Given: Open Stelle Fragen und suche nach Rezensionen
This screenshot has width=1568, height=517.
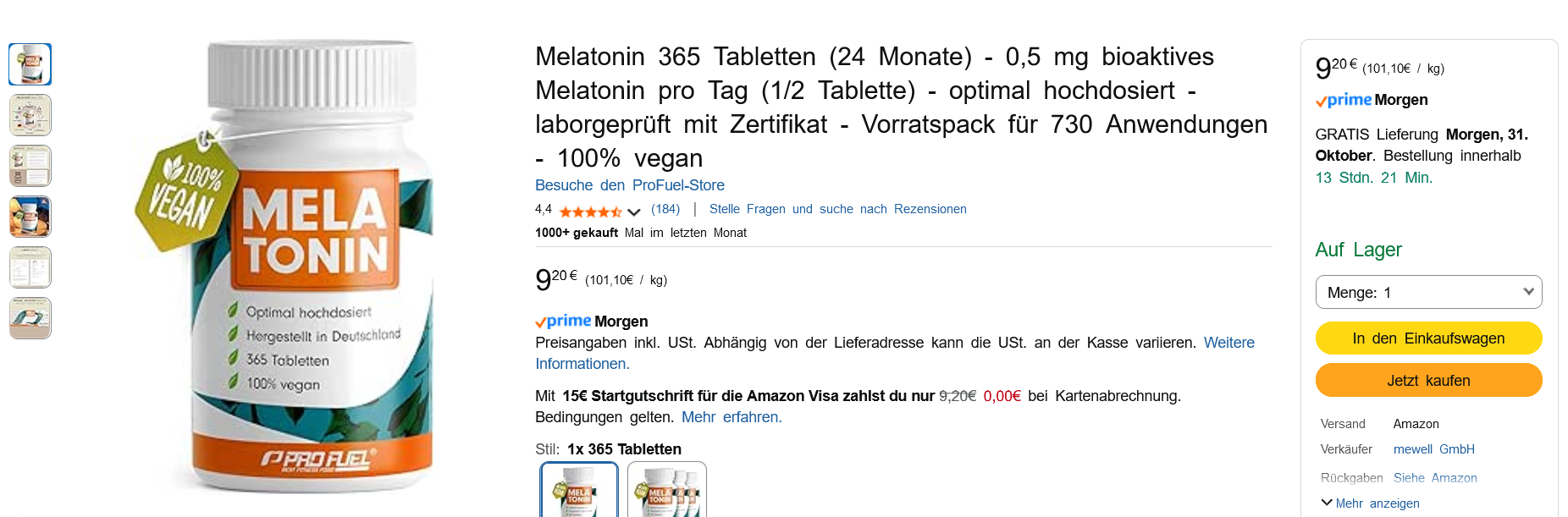Looking at the screenshot, I should tap(837, 209).
